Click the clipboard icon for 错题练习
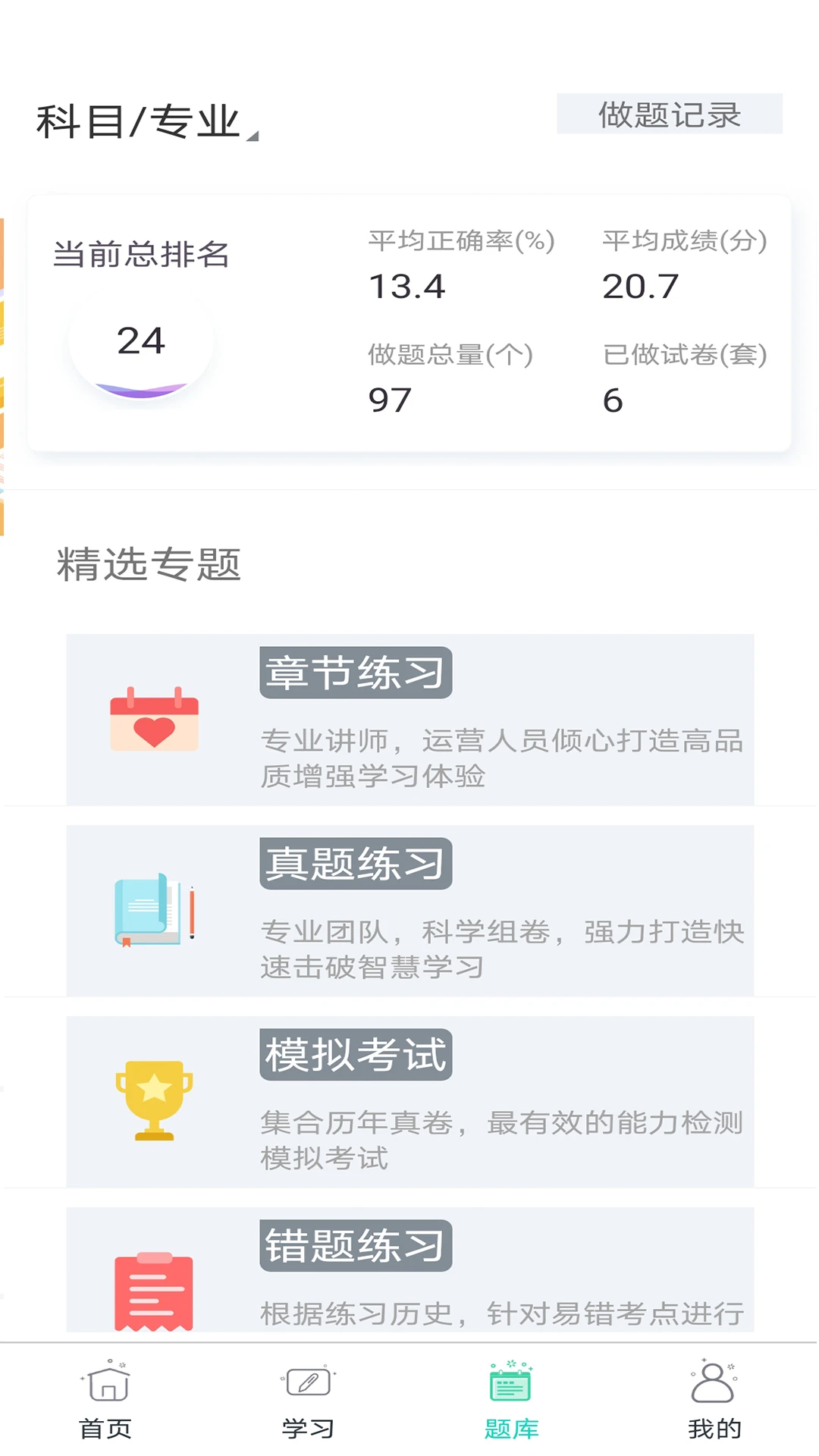This screenshot has height=1456, width=819. [155, 1289]
